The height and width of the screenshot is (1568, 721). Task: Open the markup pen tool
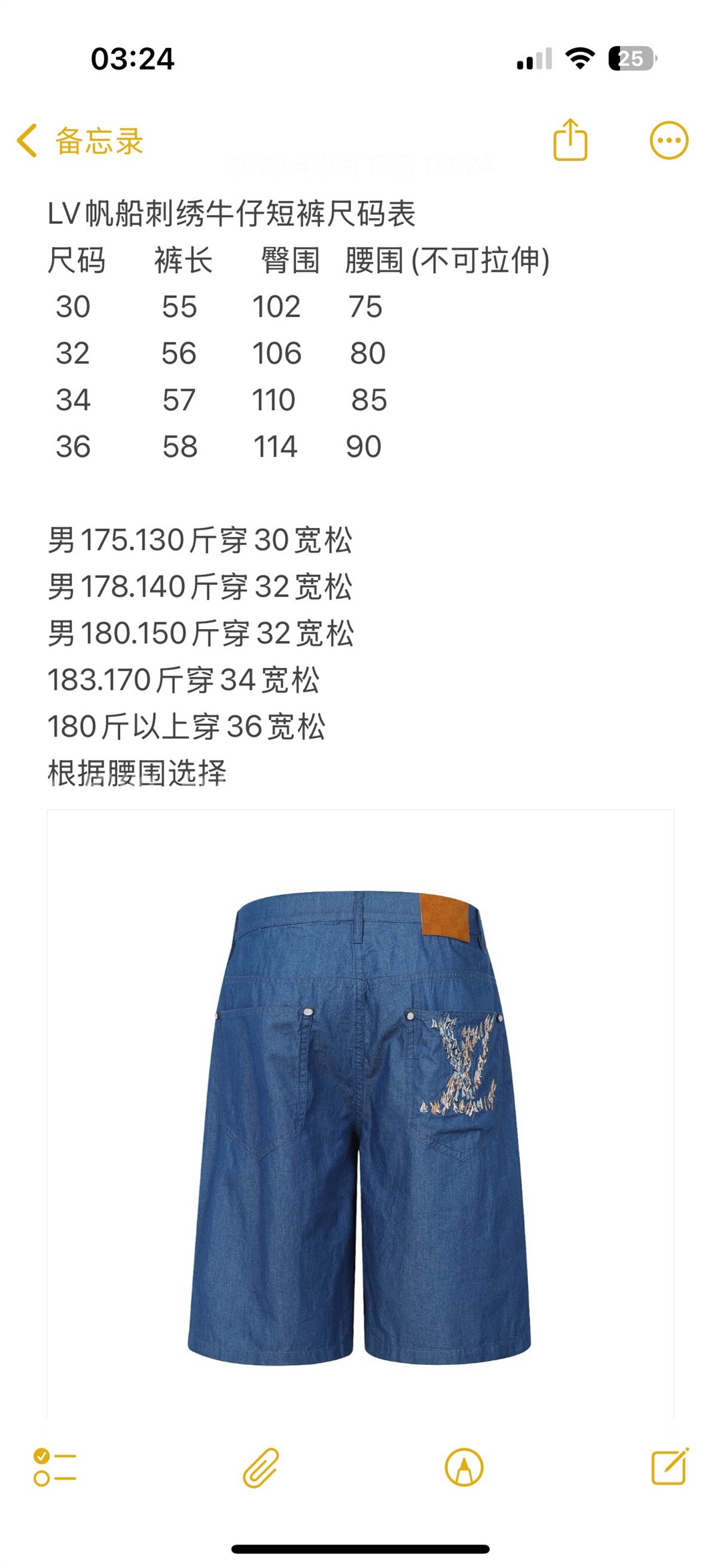(464, 1467)
